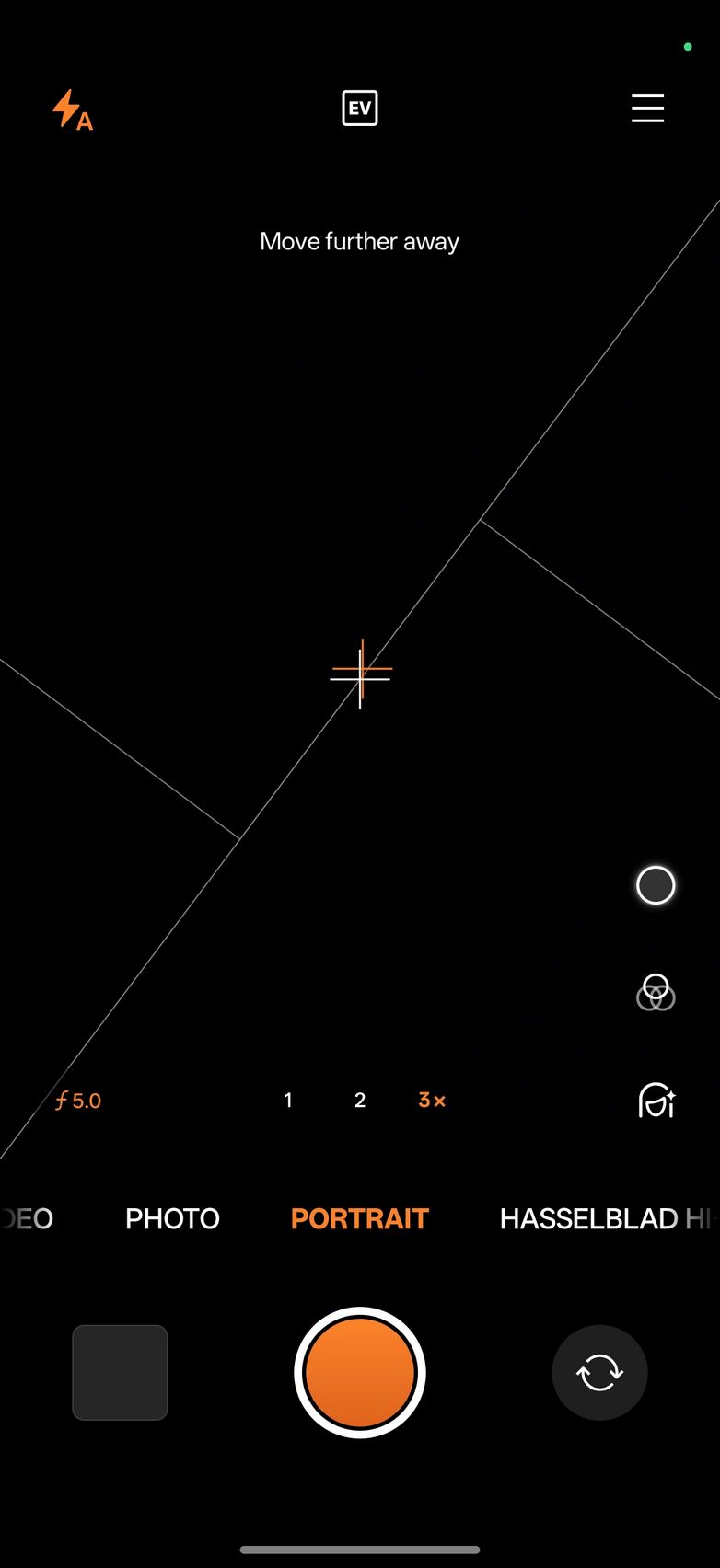Flip between front and rear camera
Screen dimensions: 720x1568
(599, 1372)
